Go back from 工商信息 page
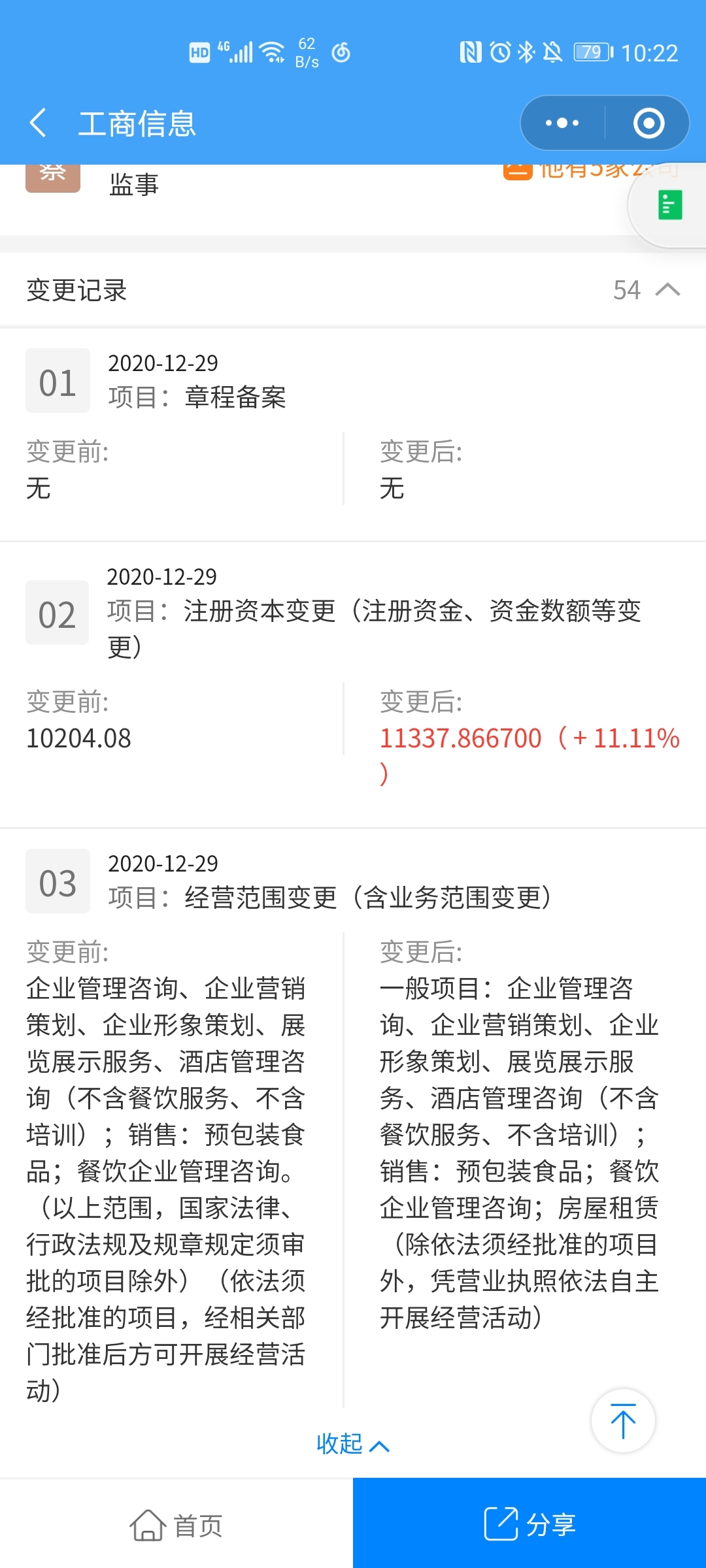 38,123
